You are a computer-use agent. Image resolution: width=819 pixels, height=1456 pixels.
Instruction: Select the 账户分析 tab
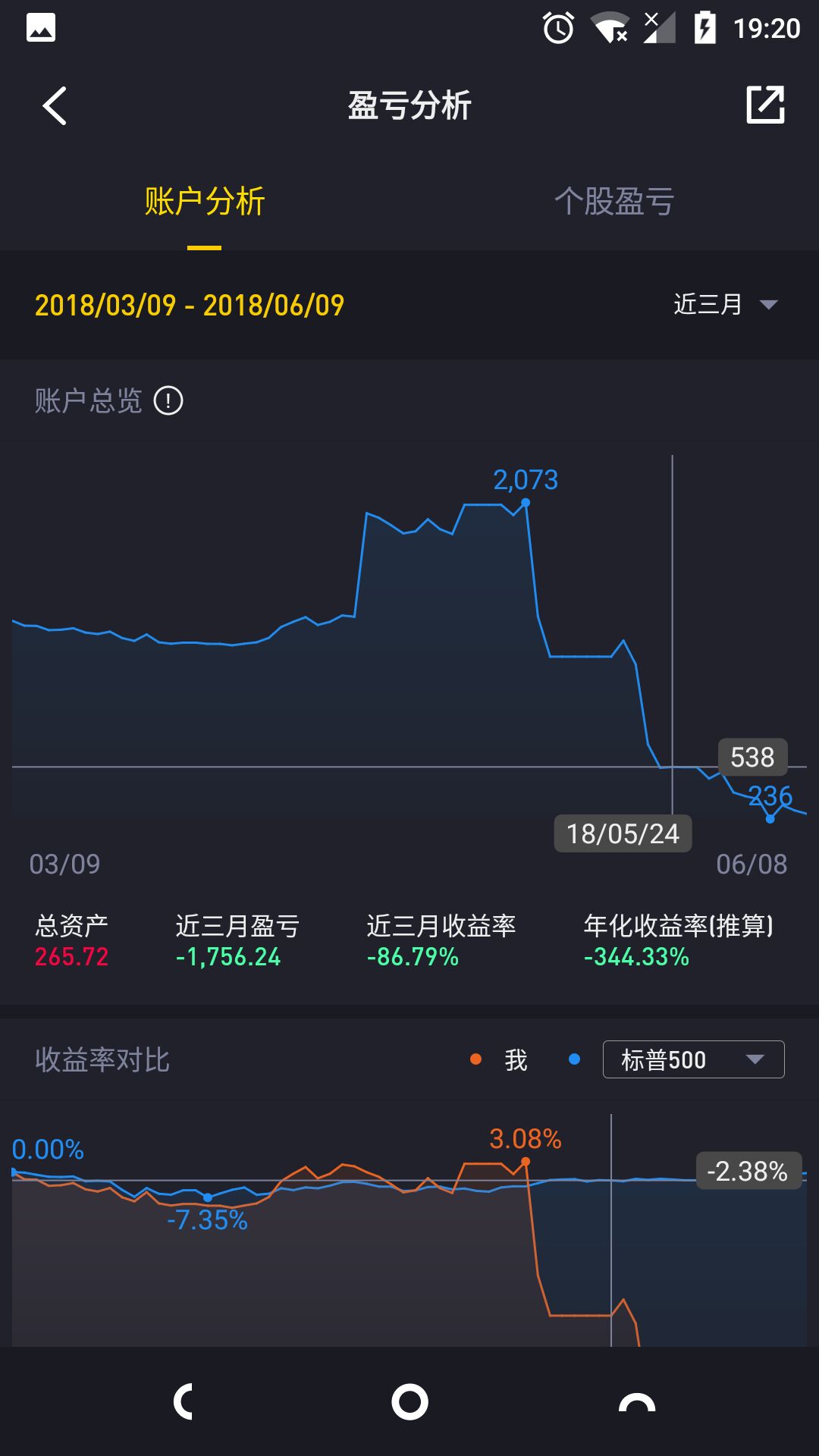point(205,202)
